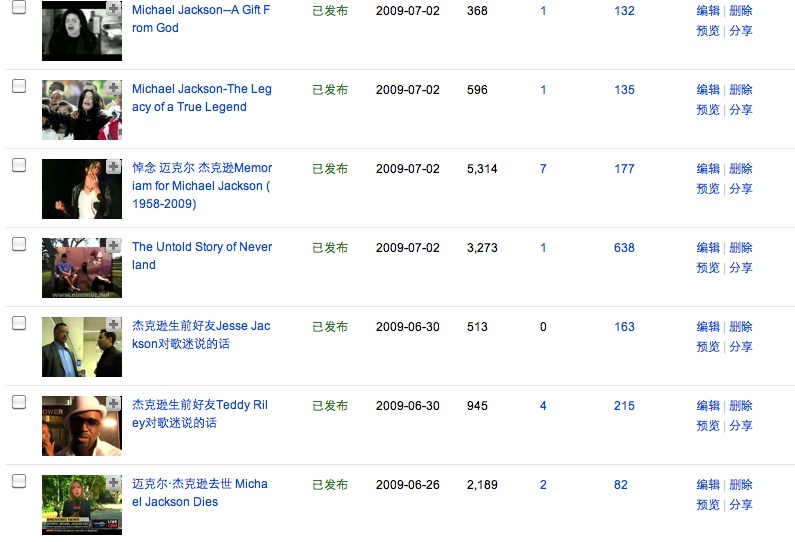795x542 pixels.
Task: Tap 编辑 for Michael Jackson–A Gift From God
Action: pos(708,11)
